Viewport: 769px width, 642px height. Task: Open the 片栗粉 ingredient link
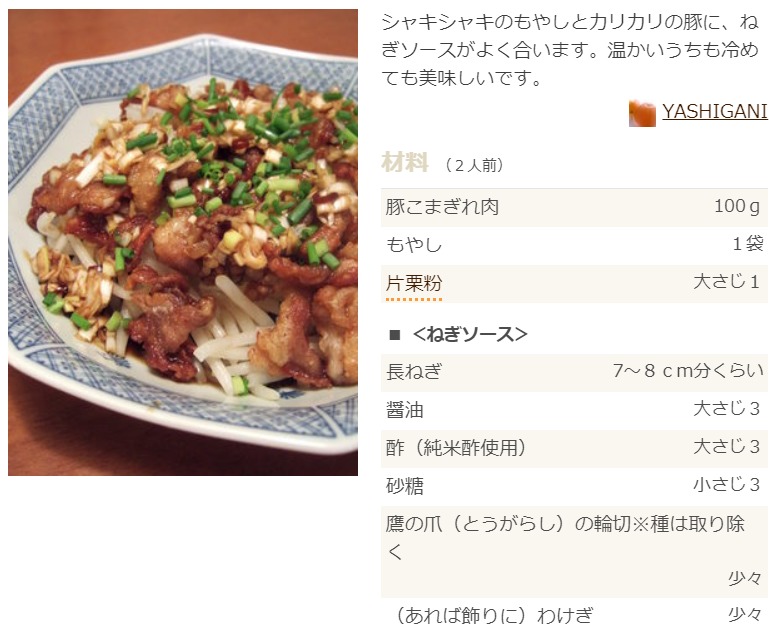[414, 283]
